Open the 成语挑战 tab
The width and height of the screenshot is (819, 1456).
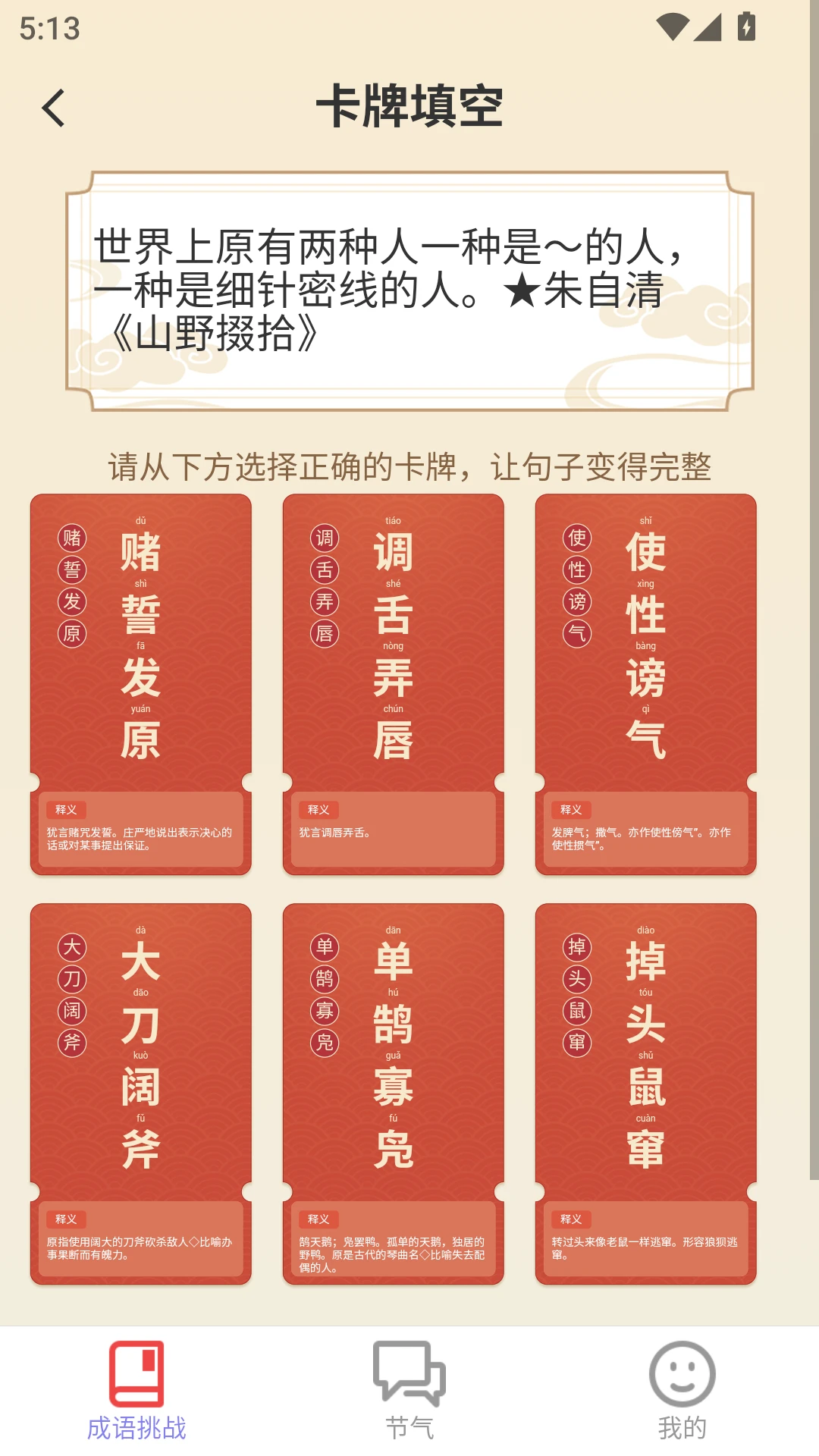click(x=136, y=1391)
